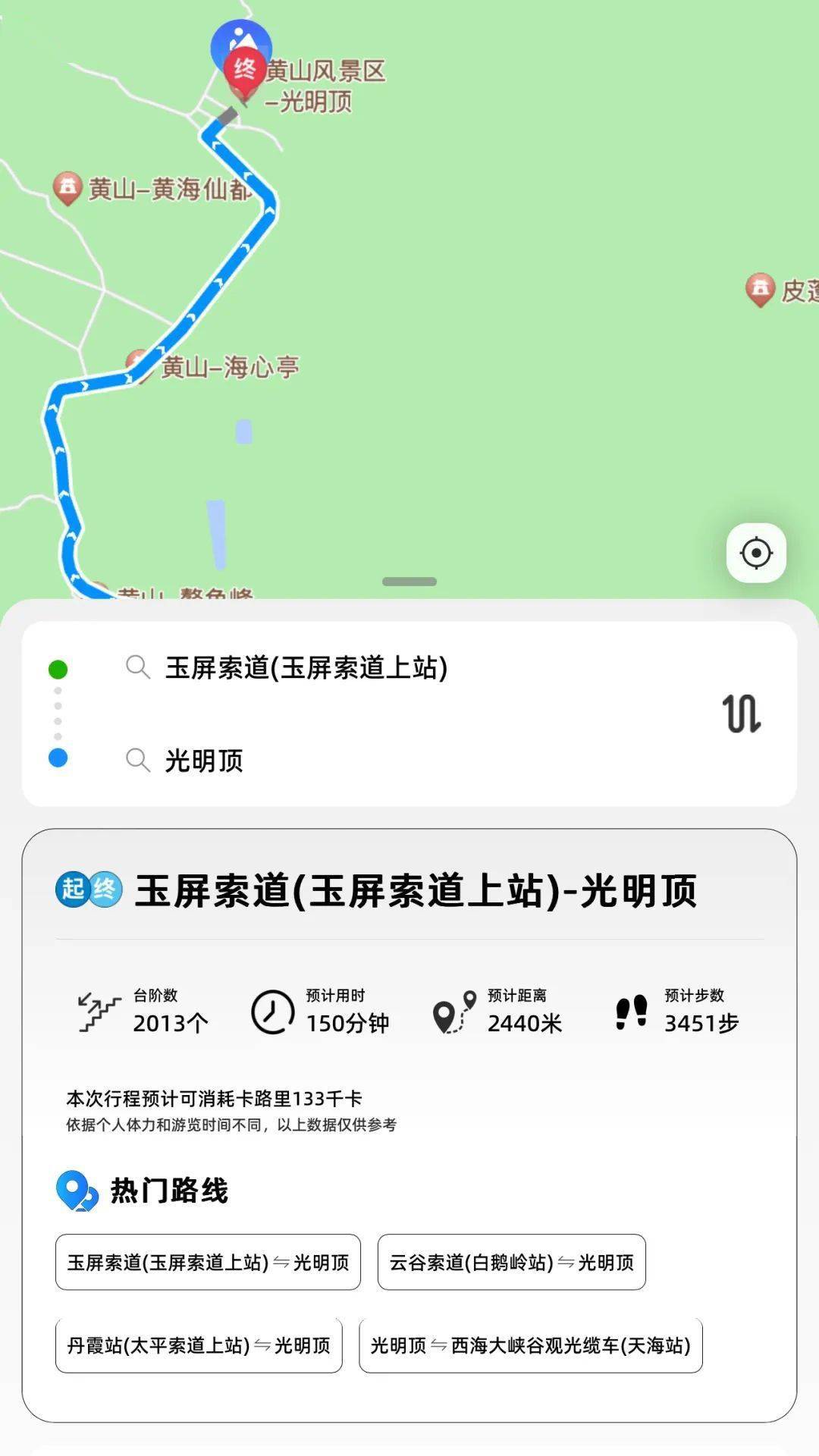Select route 玉屏索道(玉屏索道上站) to 光明顶
Viewport: 819px width, 1456px height.
(x=208, y=1262)
